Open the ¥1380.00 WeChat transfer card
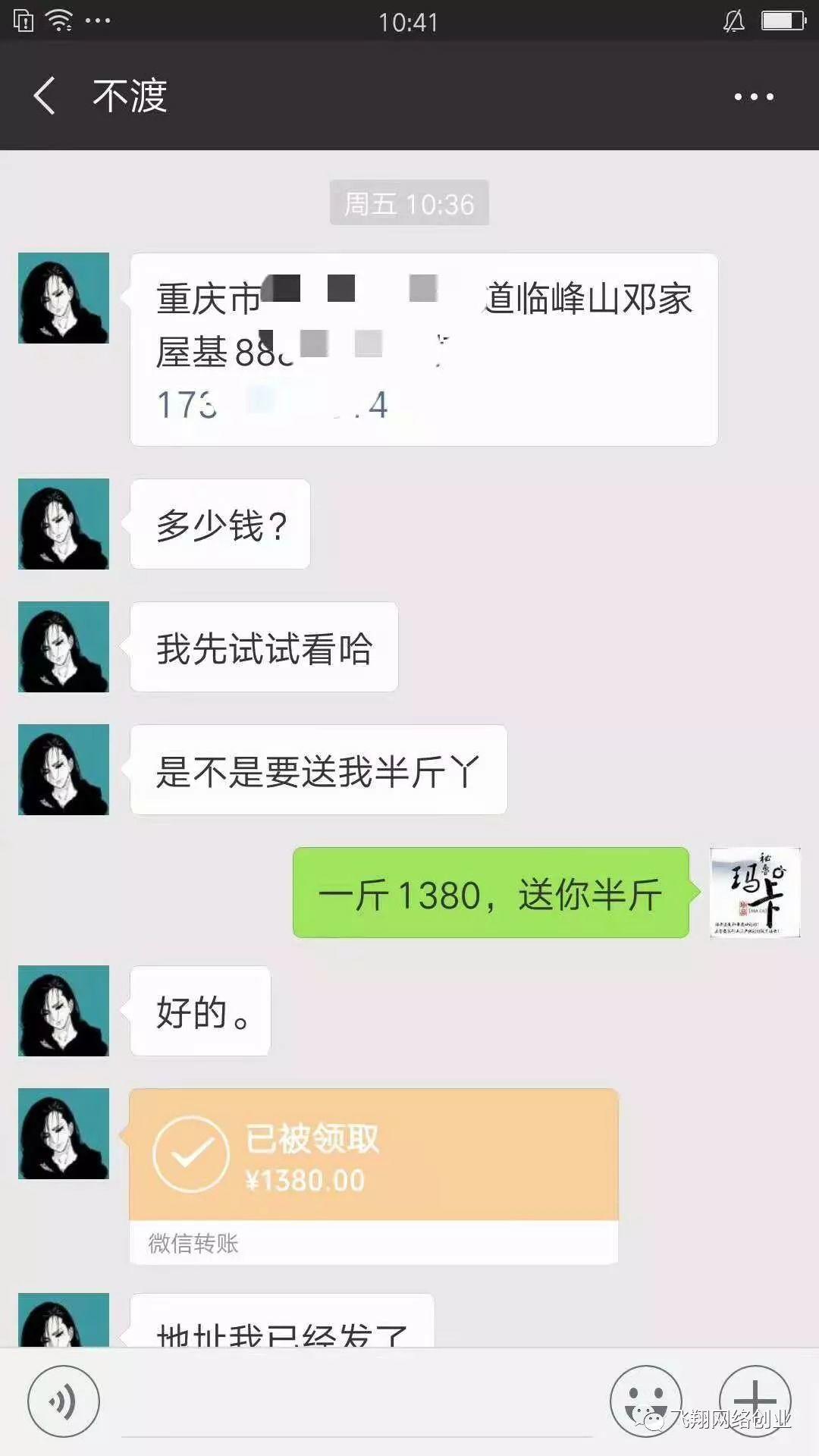 [x=373, y=1175]
